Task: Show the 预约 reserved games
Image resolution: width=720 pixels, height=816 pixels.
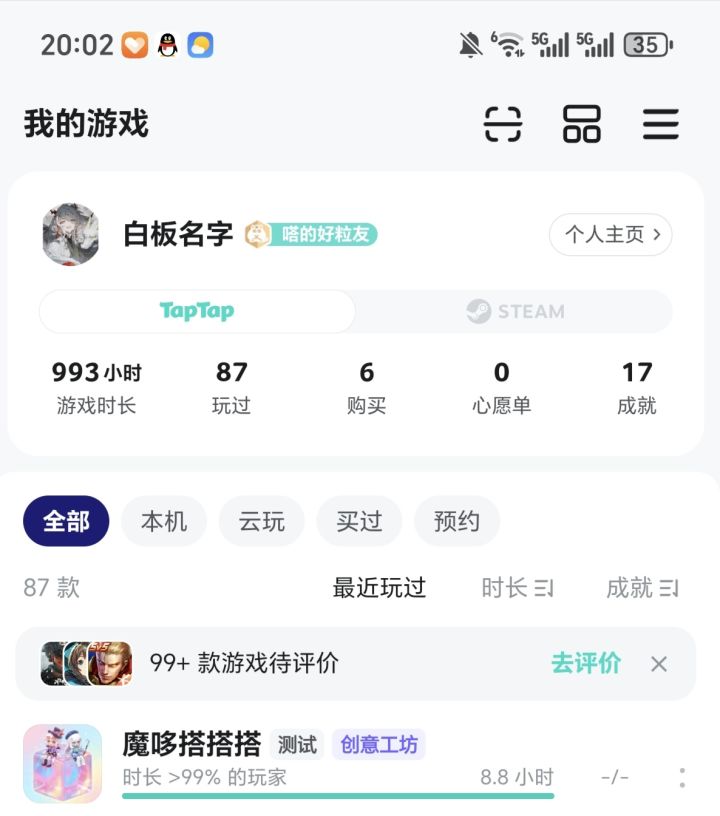Action: (x=457, y=521)
